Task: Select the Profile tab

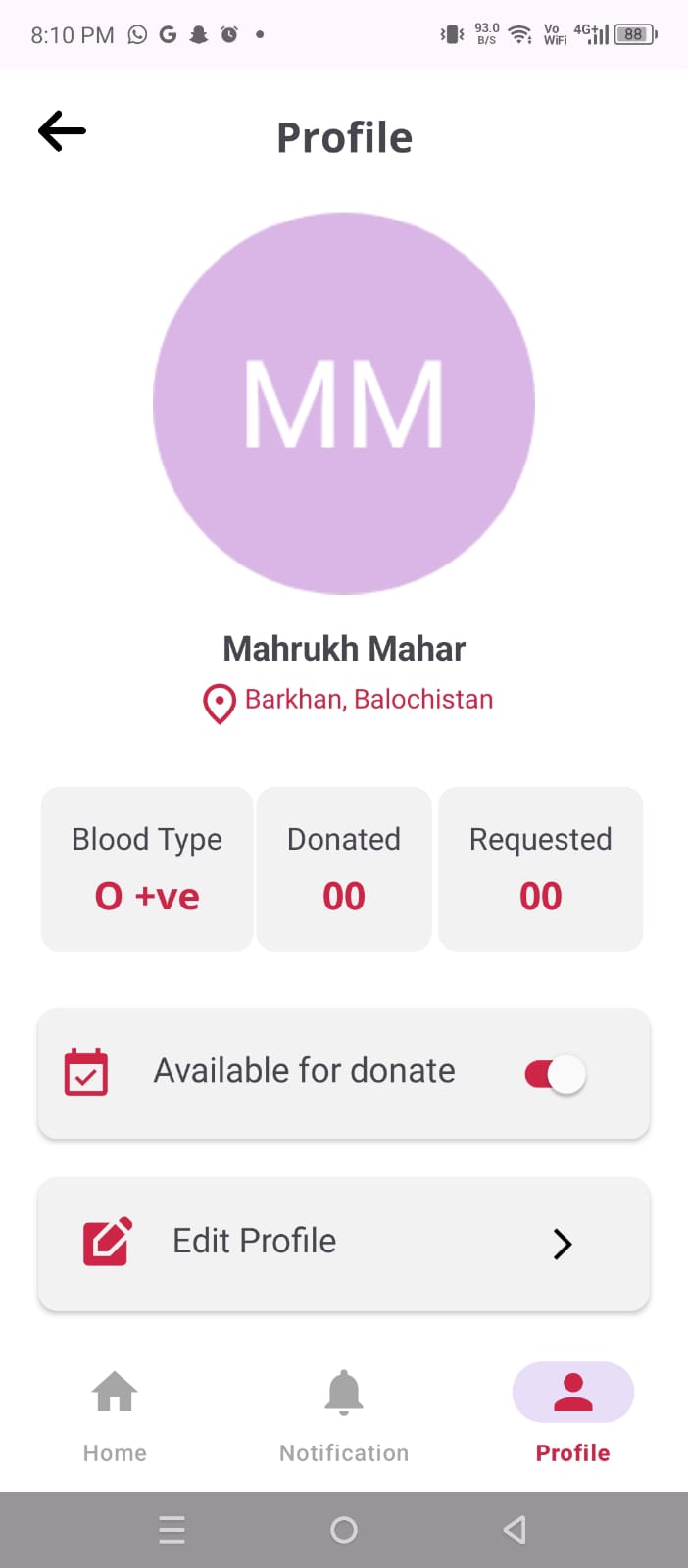Action: point(572,1414)
